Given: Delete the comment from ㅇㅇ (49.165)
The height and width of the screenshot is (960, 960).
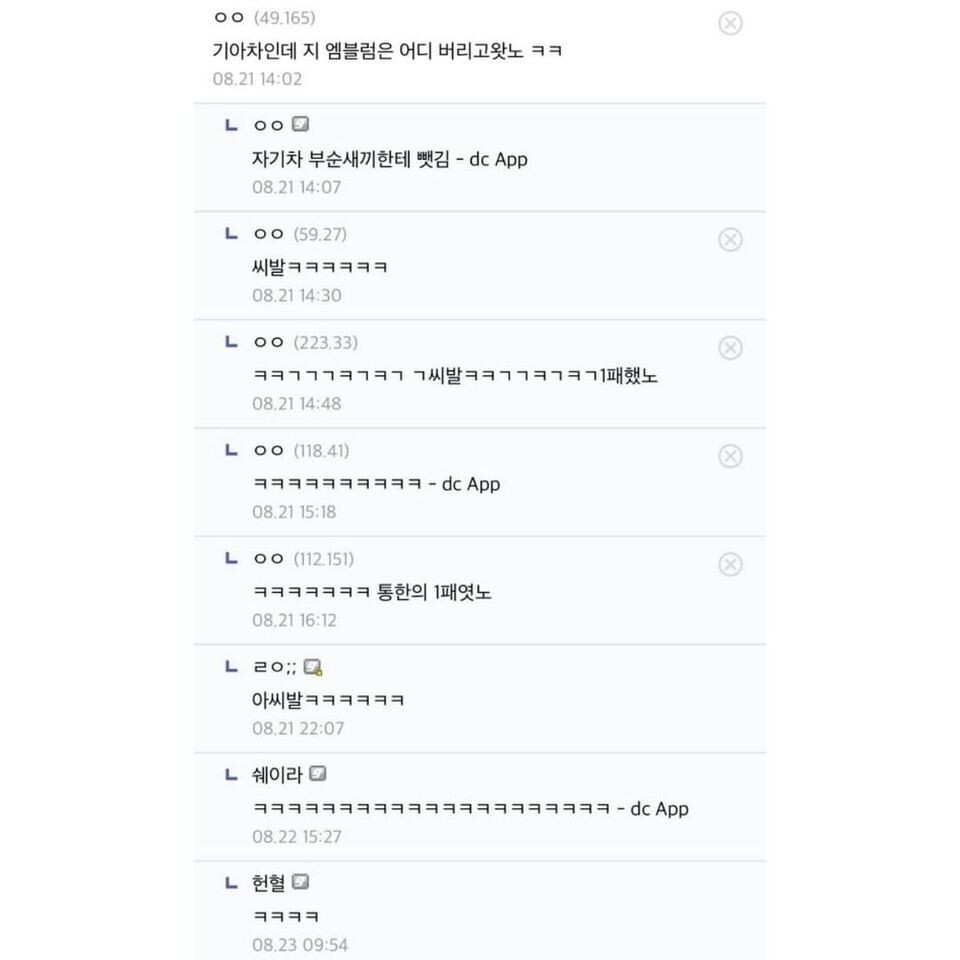Looking at the screenshot, I should [730, 23].
